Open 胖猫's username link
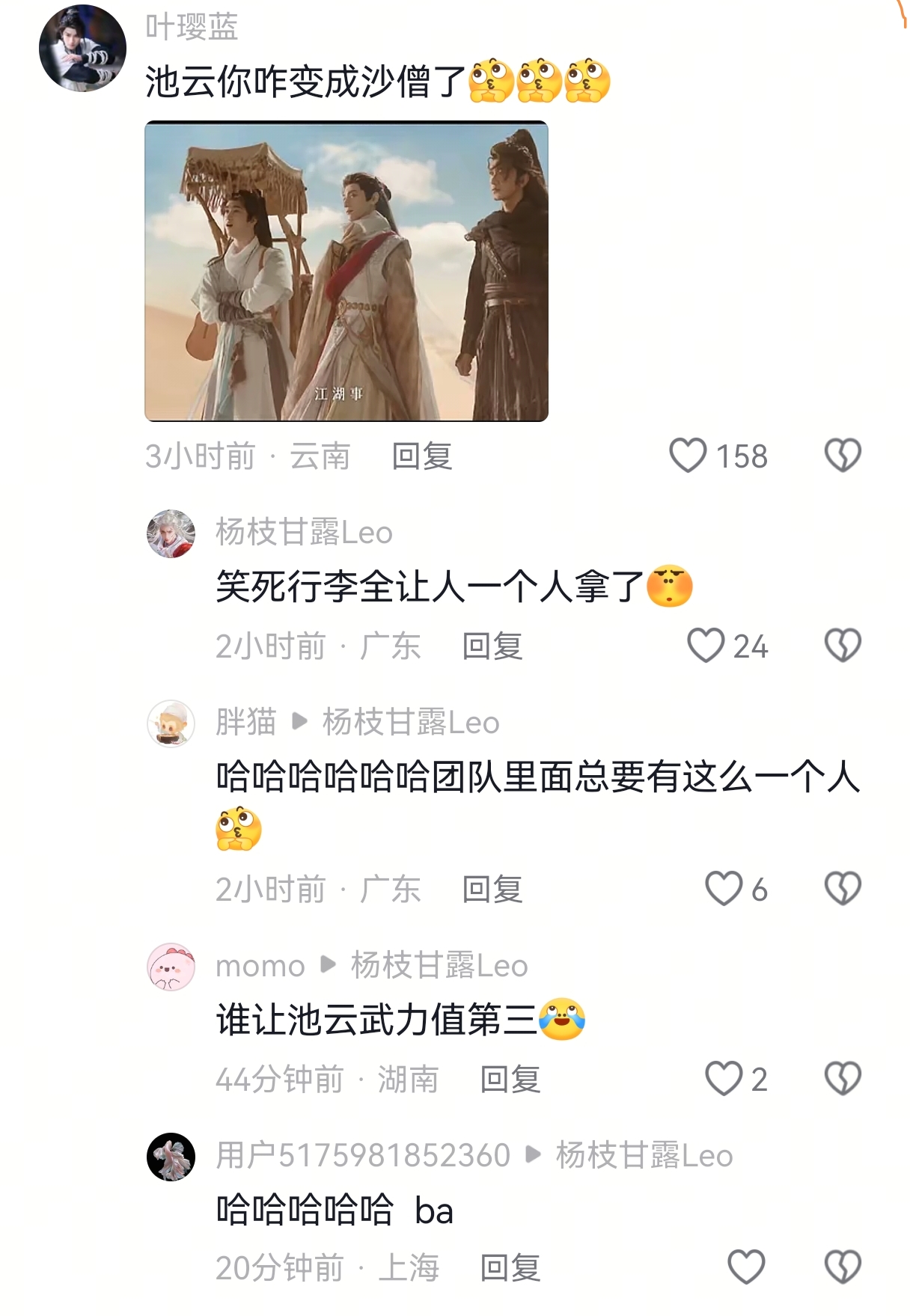Screen dimensions: 910x1316 (x=245, y=722)
